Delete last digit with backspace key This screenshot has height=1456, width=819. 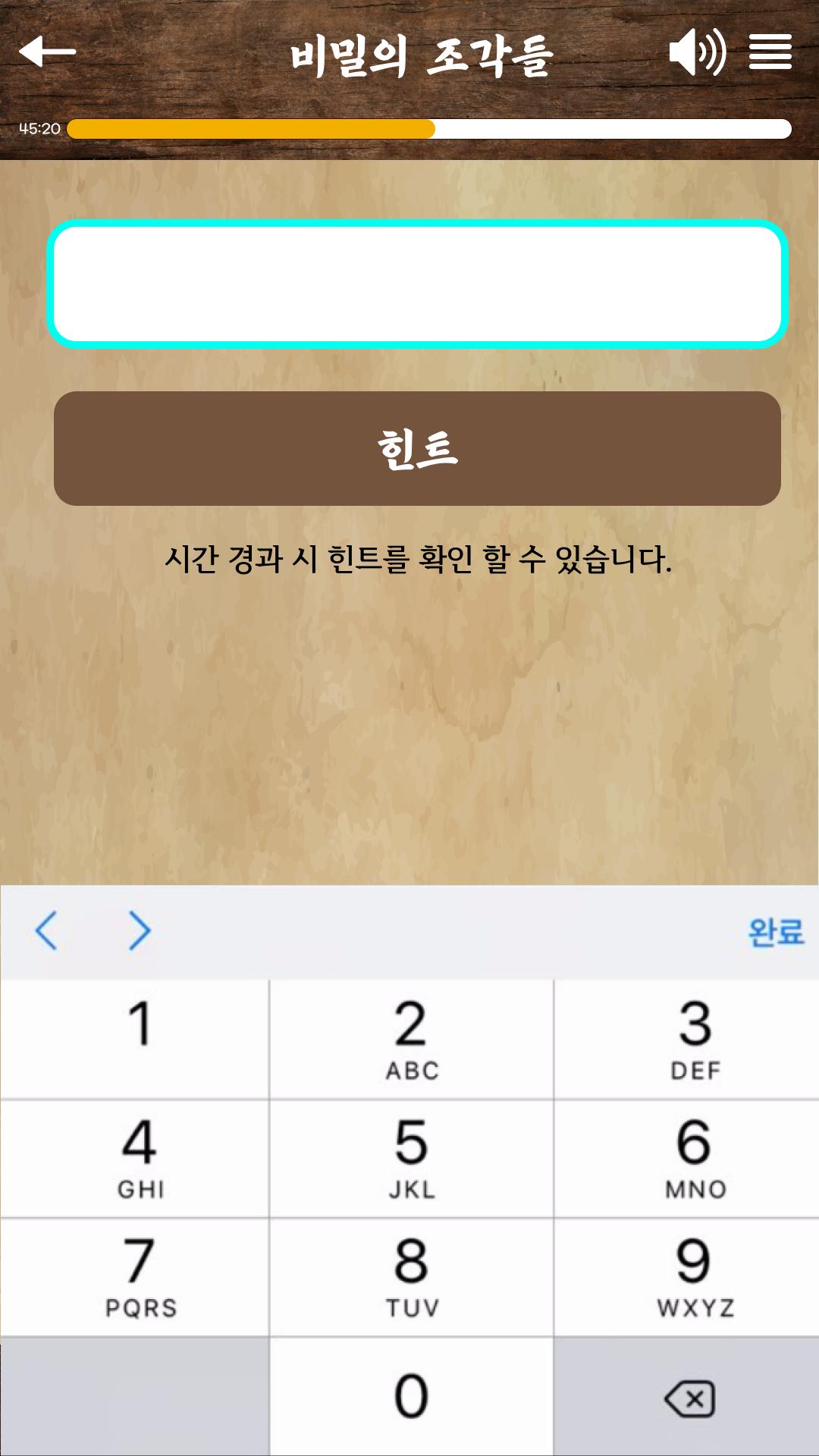tap(689, 1398)
